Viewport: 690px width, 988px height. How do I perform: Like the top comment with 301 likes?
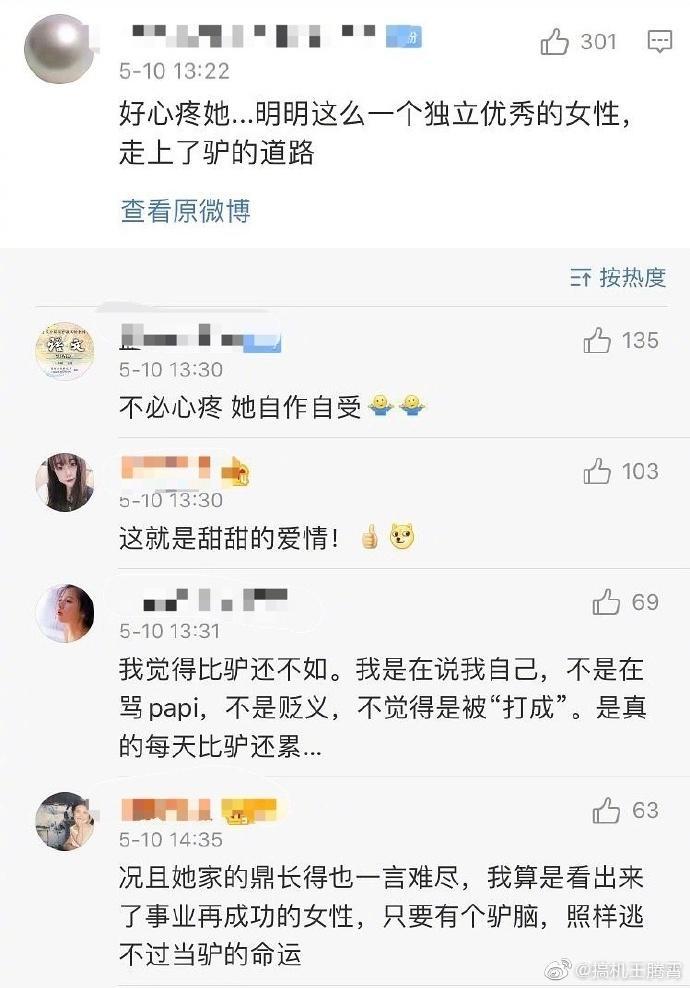[555, 42]
